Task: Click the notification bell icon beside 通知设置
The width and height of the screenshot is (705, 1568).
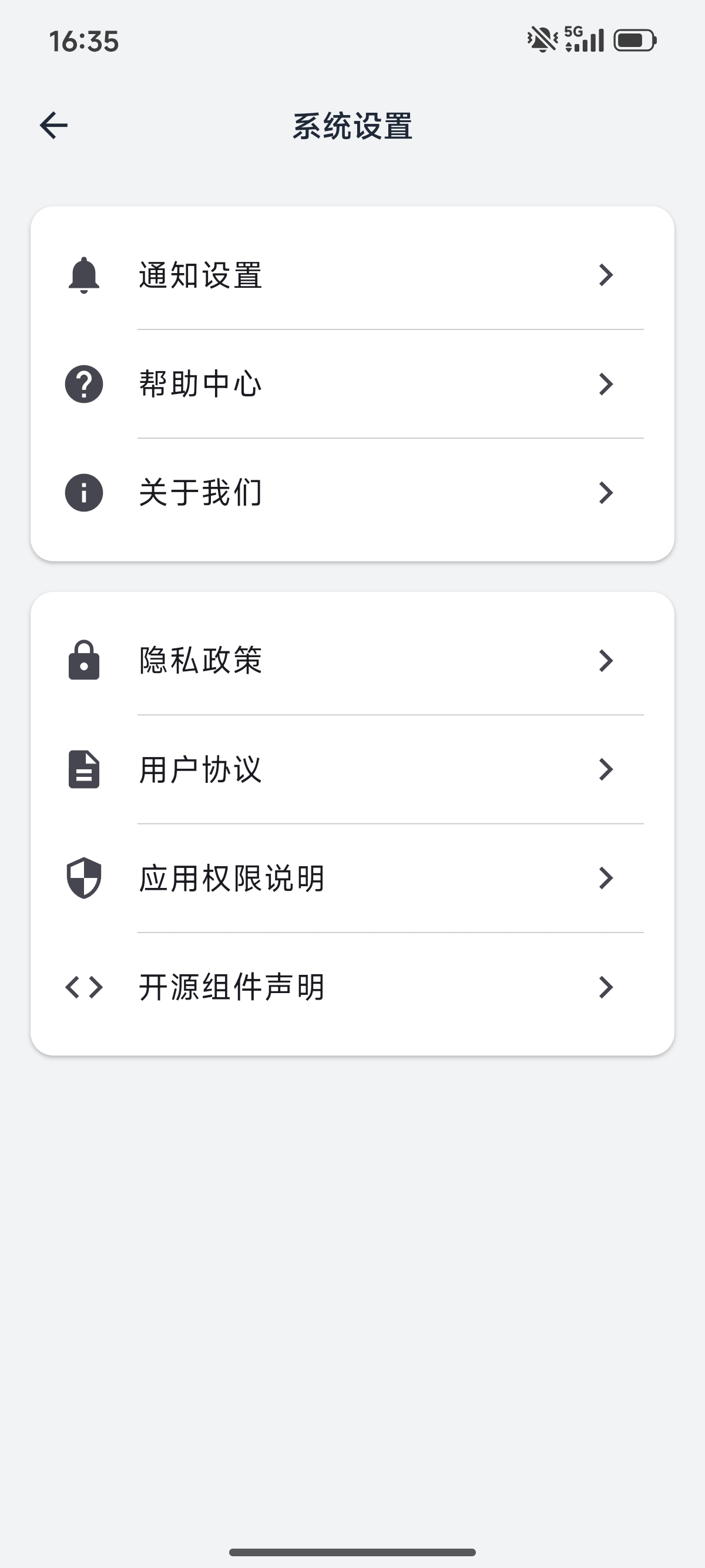Action: click(84, 276)
